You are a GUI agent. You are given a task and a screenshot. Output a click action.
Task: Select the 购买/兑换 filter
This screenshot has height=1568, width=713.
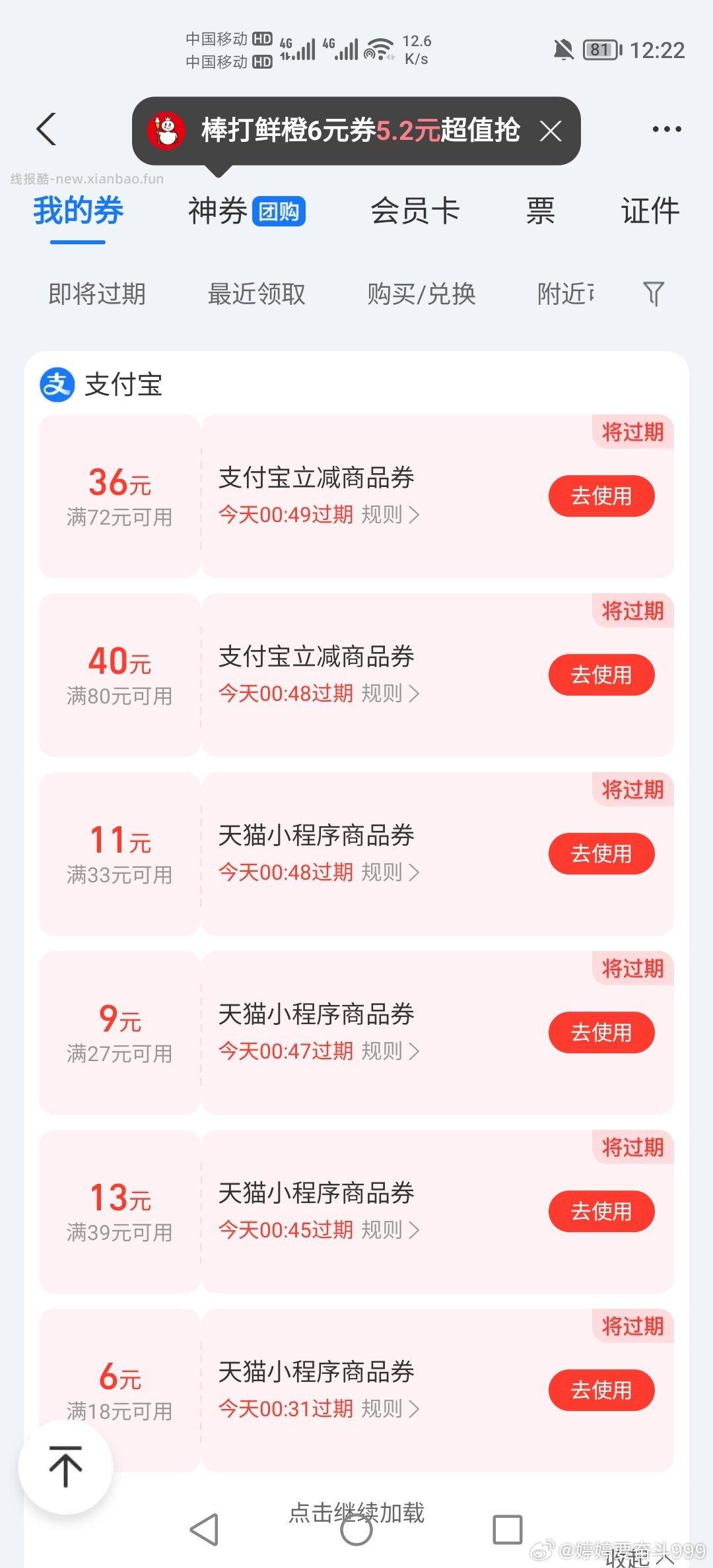[x=423, y=295]
